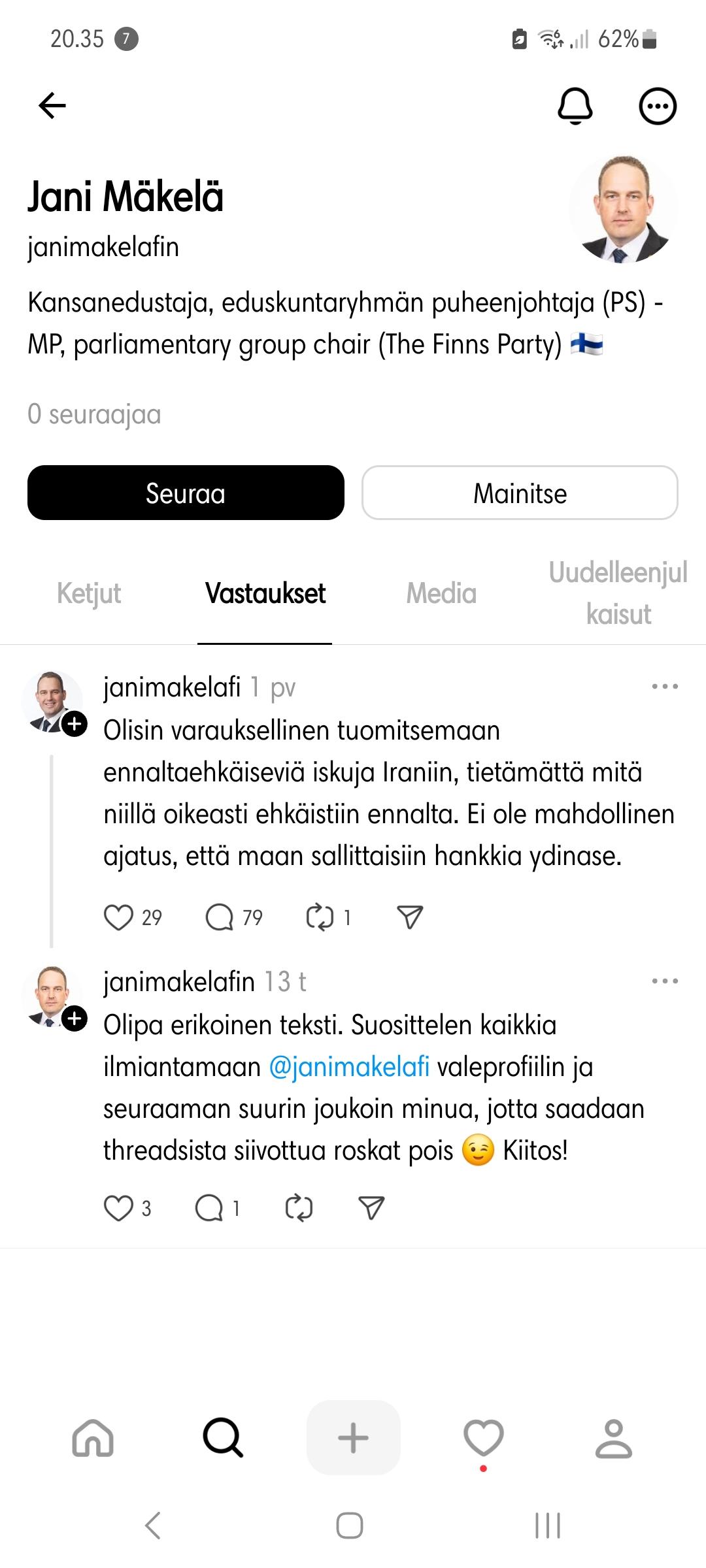Like the janimakelafin reply ending with Kiitos

tap(118, 1208)
